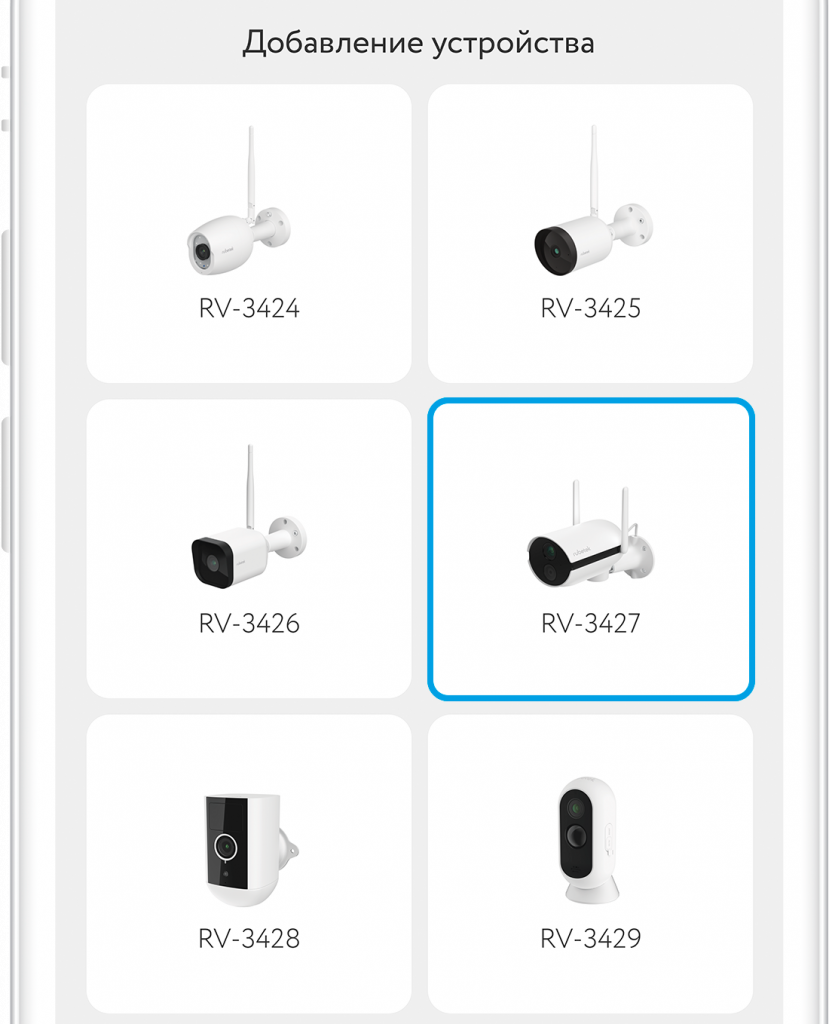Select the RV-3424 camera card
Image resolution: width=829 pixels, height=1024 pixels.
click(249, 233)
